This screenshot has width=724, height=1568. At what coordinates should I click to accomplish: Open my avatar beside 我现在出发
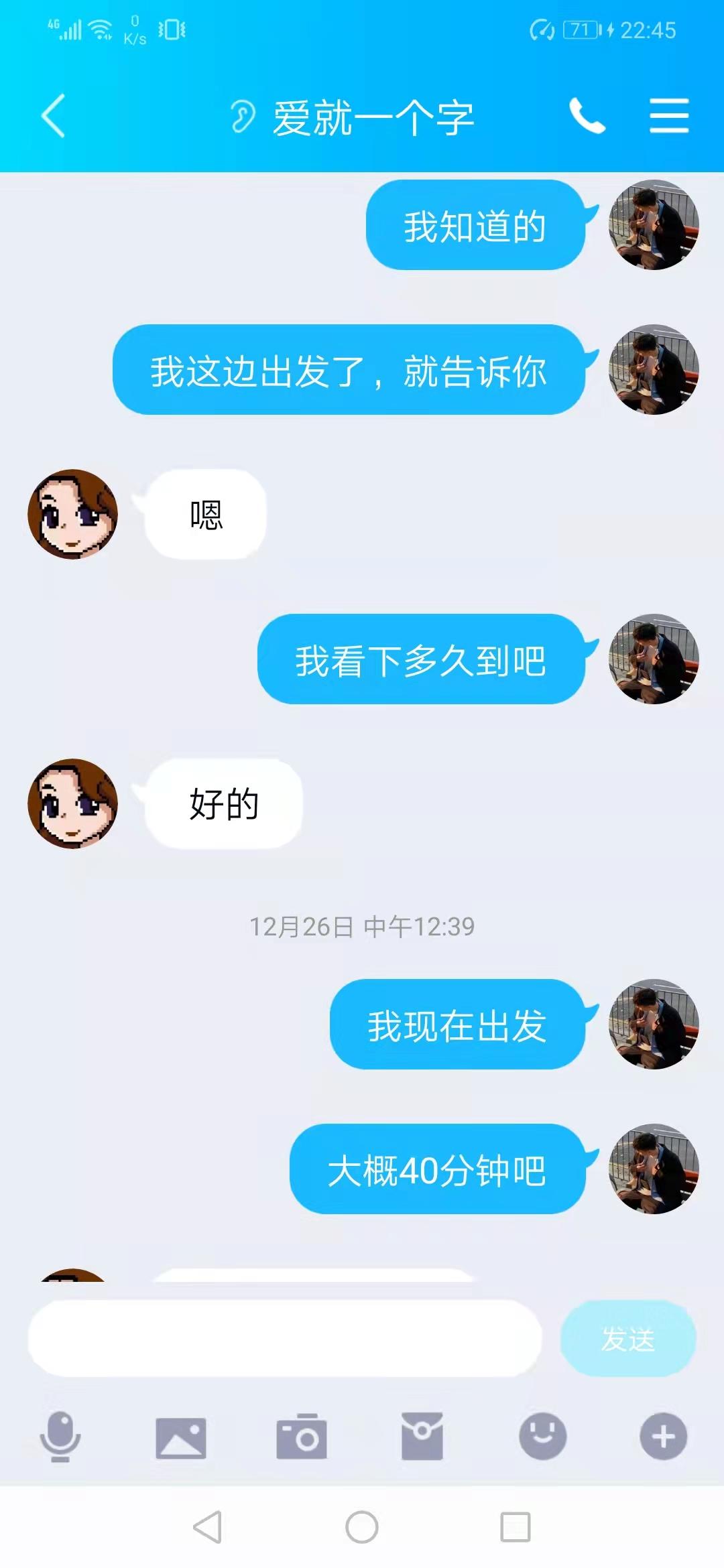click(x=654, y=1024)
